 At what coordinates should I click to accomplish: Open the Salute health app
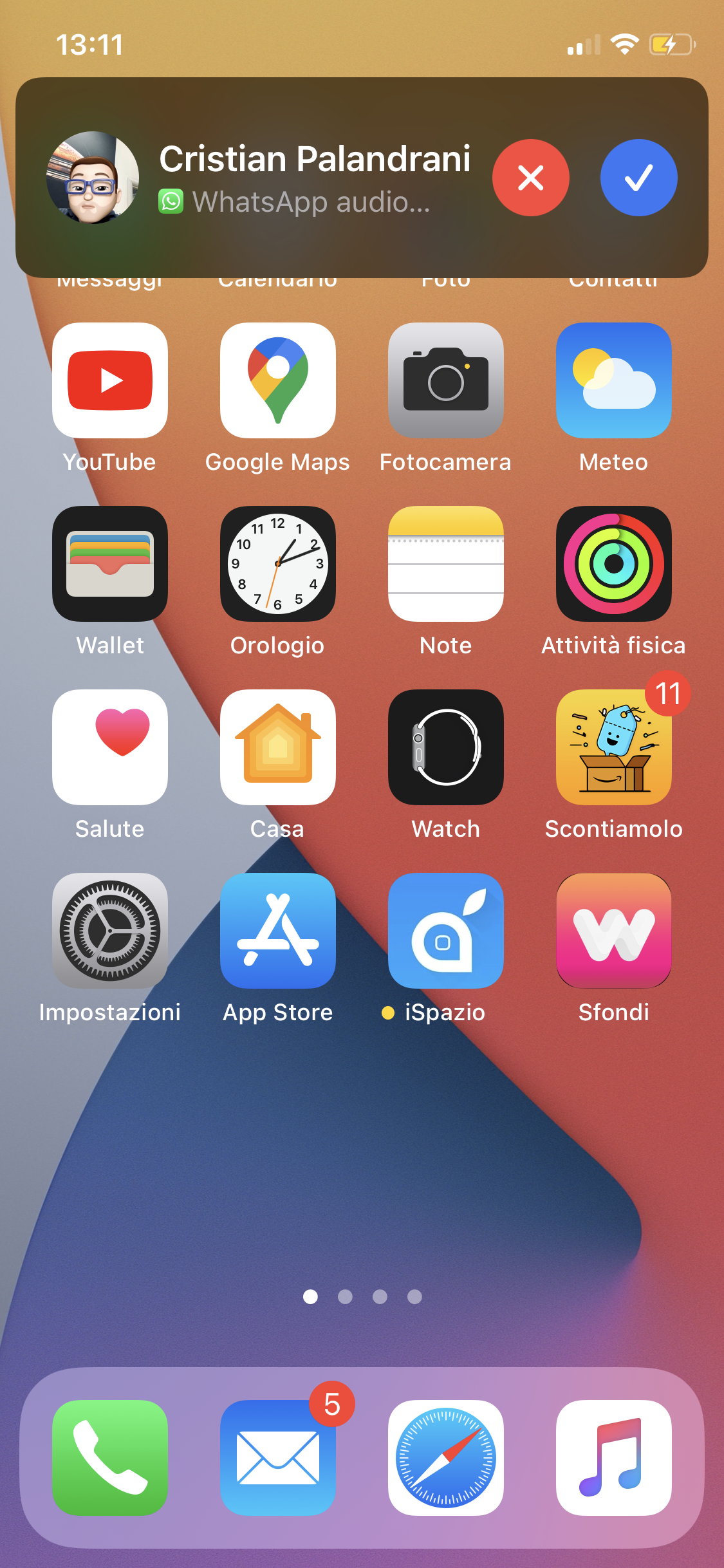pyautogui.click(x=110, y=747)
